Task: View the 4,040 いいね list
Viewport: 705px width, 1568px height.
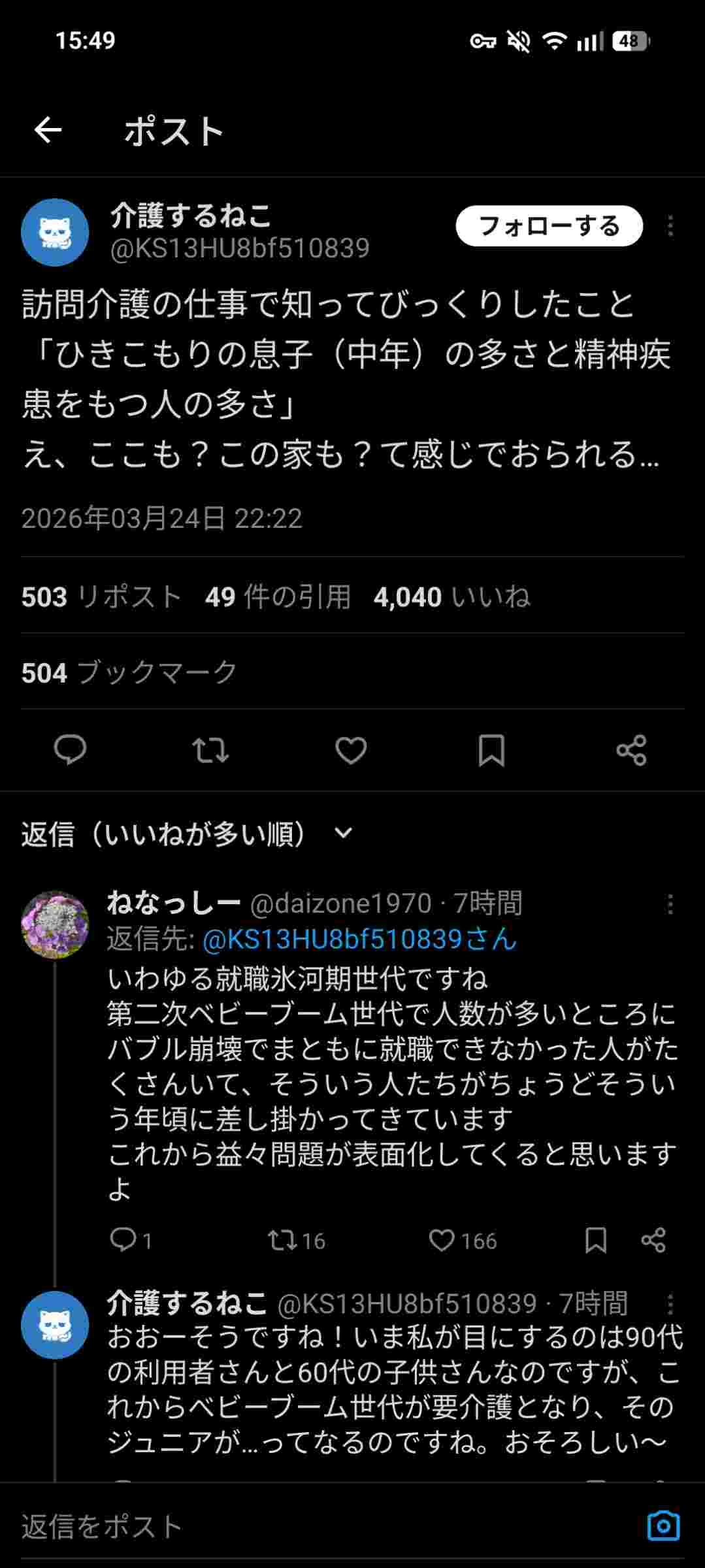Action: tap(452, 596)
